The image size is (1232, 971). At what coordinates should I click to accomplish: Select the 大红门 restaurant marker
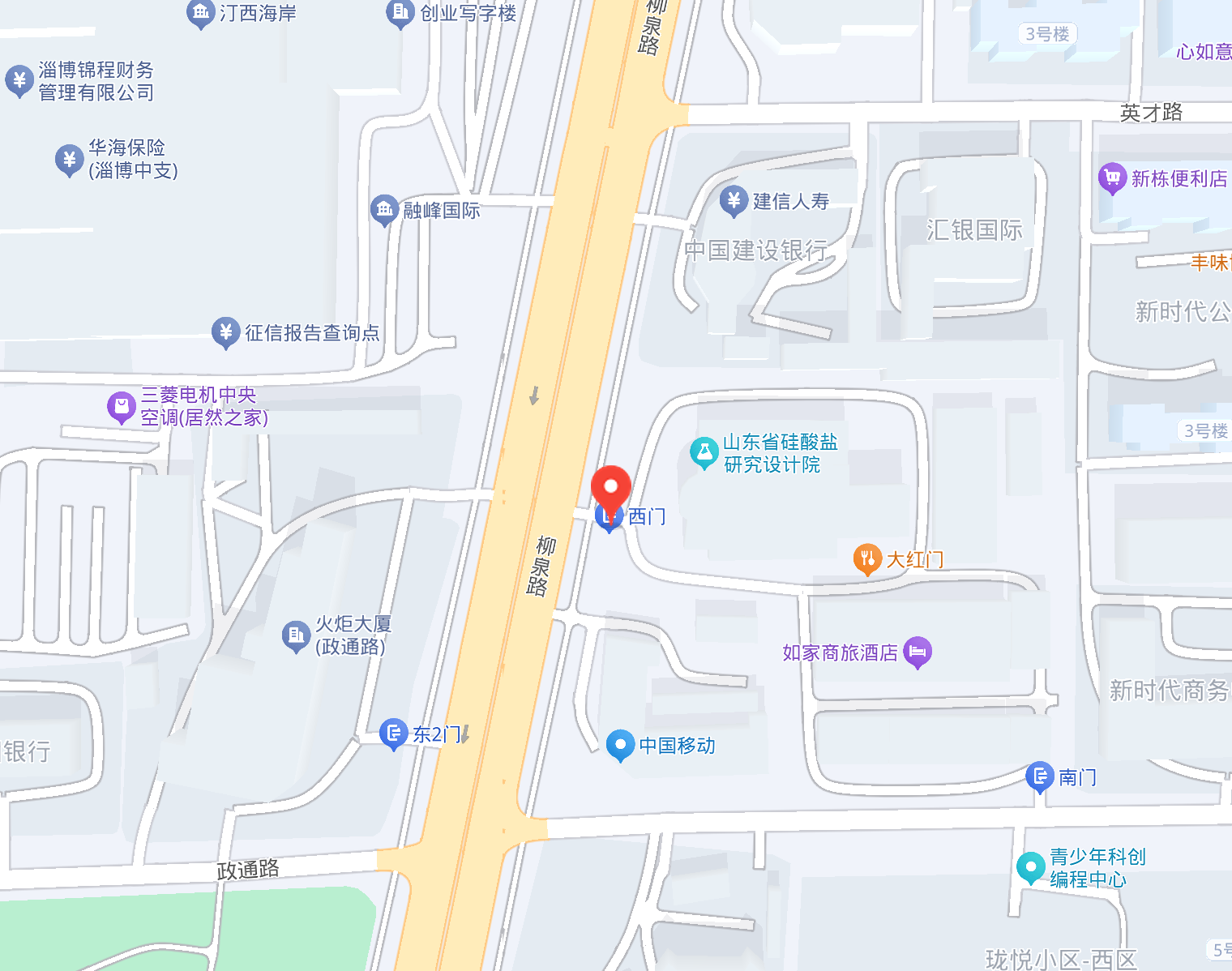867,559
